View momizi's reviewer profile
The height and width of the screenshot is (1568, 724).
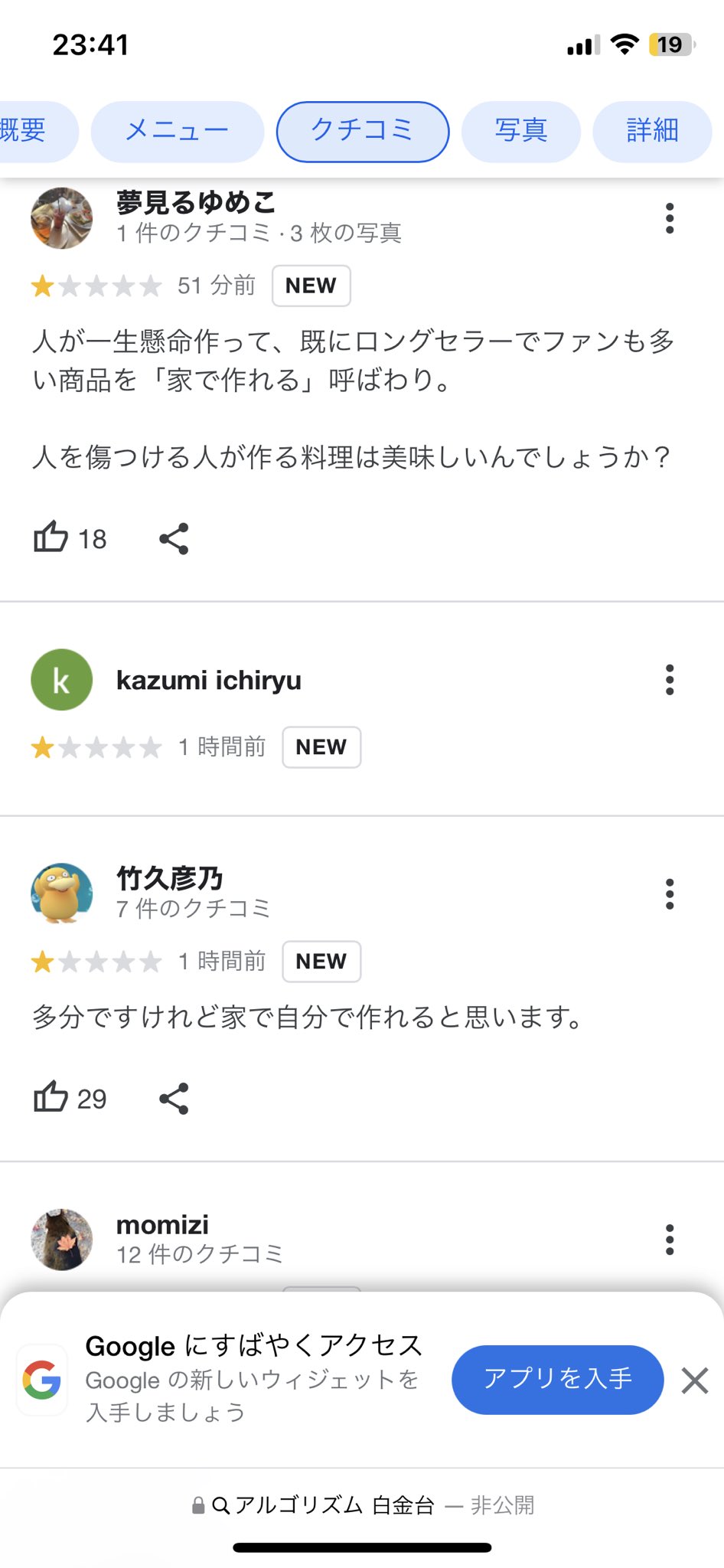[162, 1225]
